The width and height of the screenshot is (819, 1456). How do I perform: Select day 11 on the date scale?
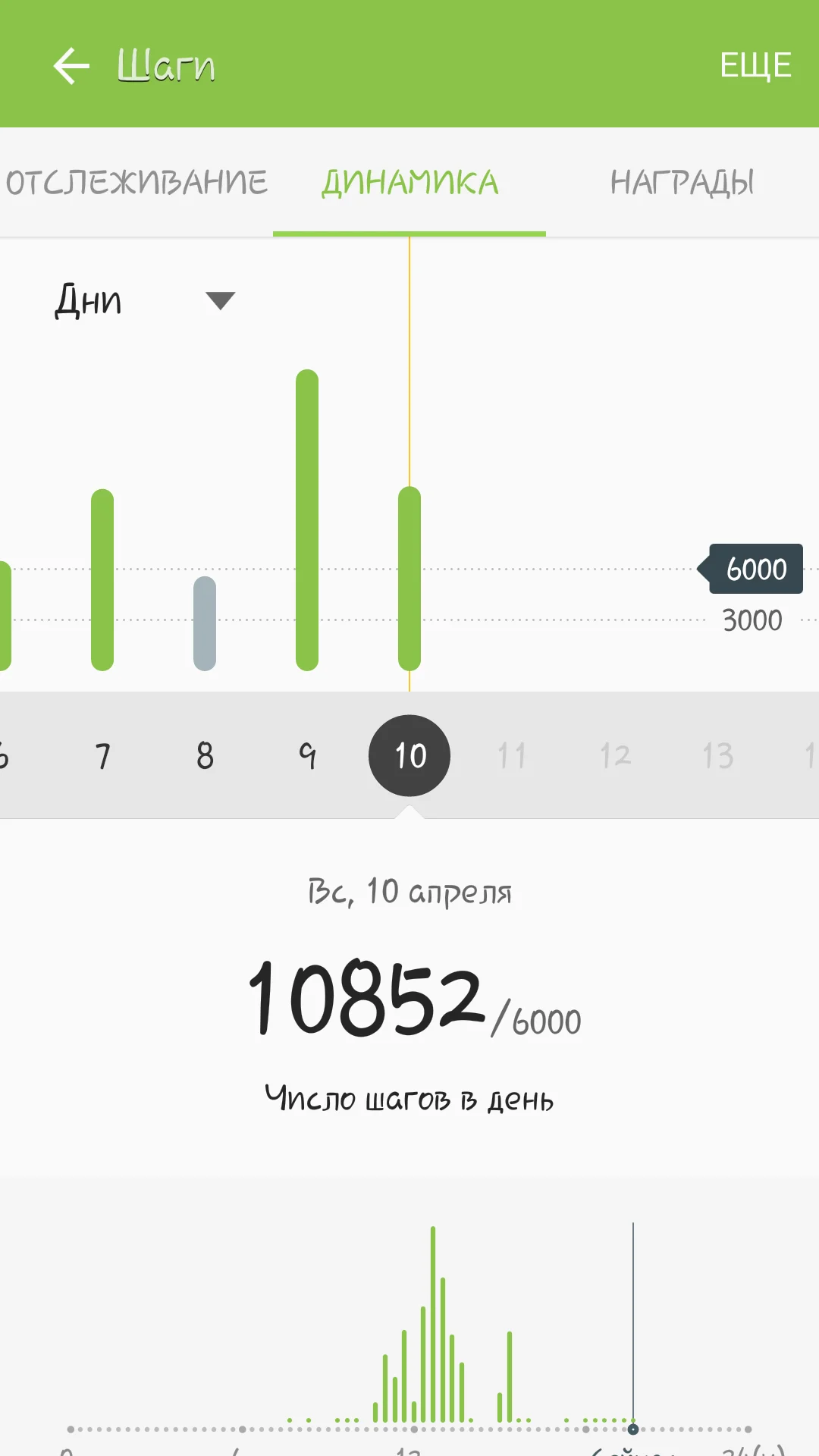(512, 755)
